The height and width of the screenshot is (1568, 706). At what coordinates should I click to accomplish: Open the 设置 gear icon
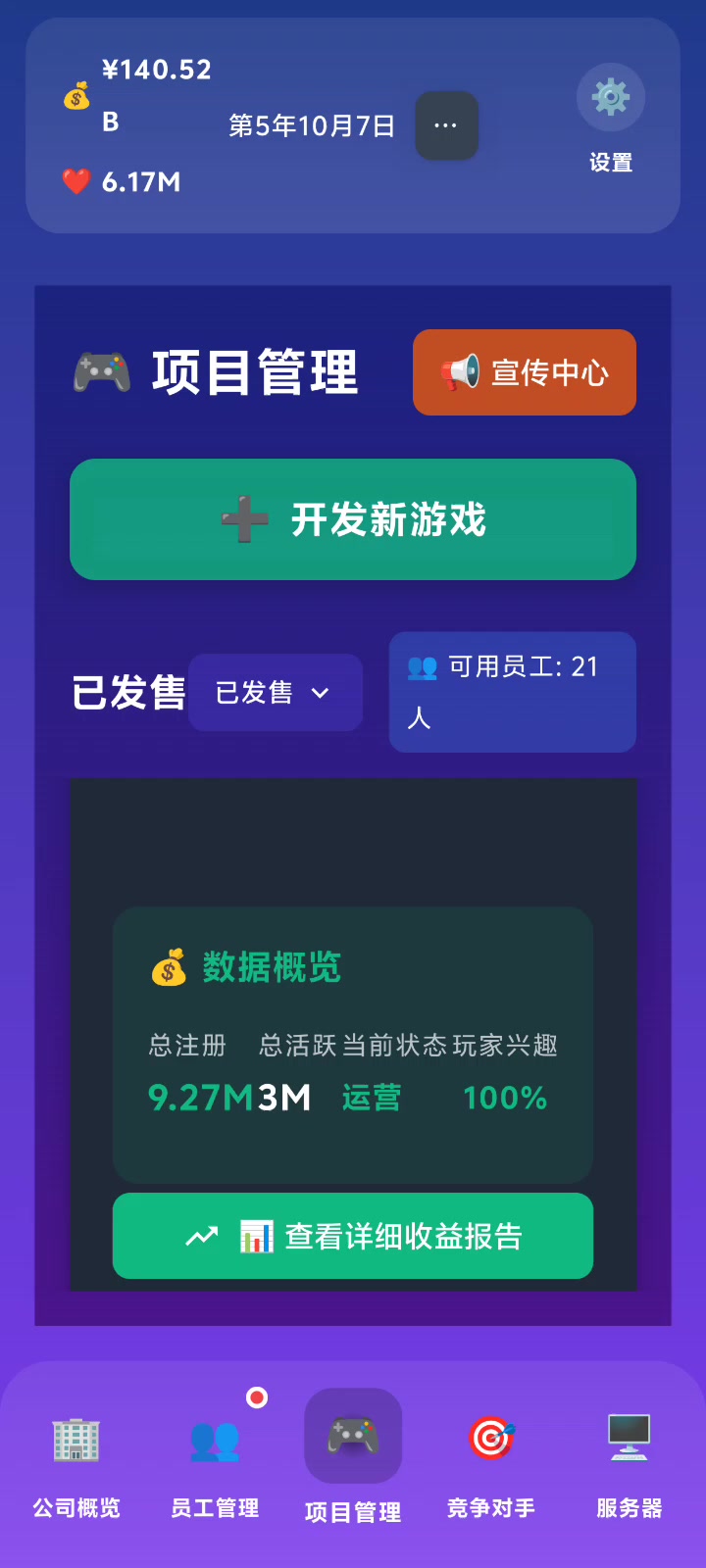610,98
